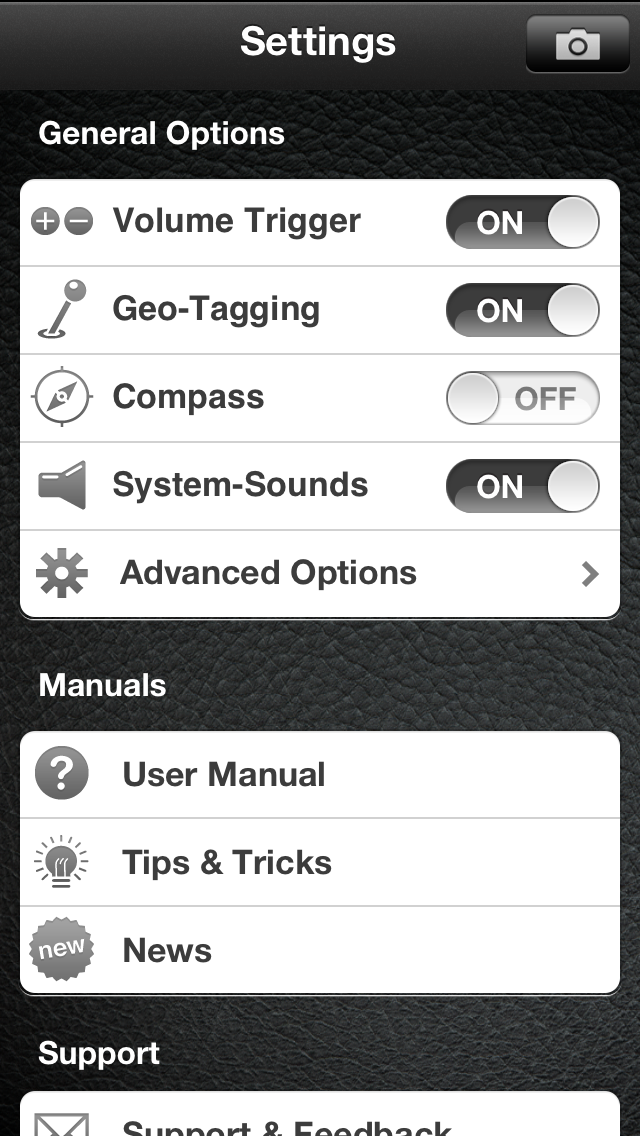Disable the Geo-Tagging switch
Image resolution: width=640 pixels, height=1136 pixels.
click(x=522, y=310)
